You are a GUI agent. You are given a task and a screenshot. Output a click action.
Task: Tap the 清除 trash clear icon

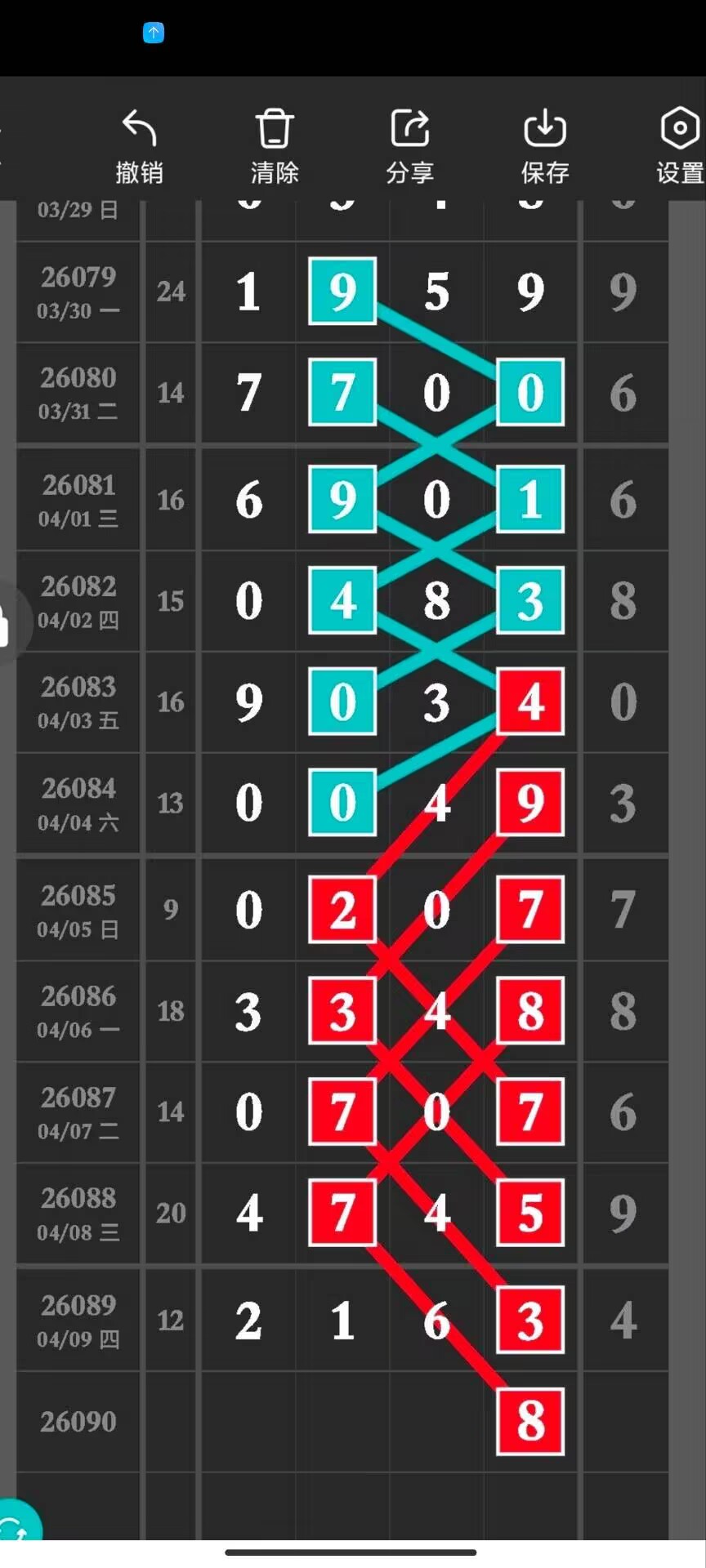coord(274,129)
